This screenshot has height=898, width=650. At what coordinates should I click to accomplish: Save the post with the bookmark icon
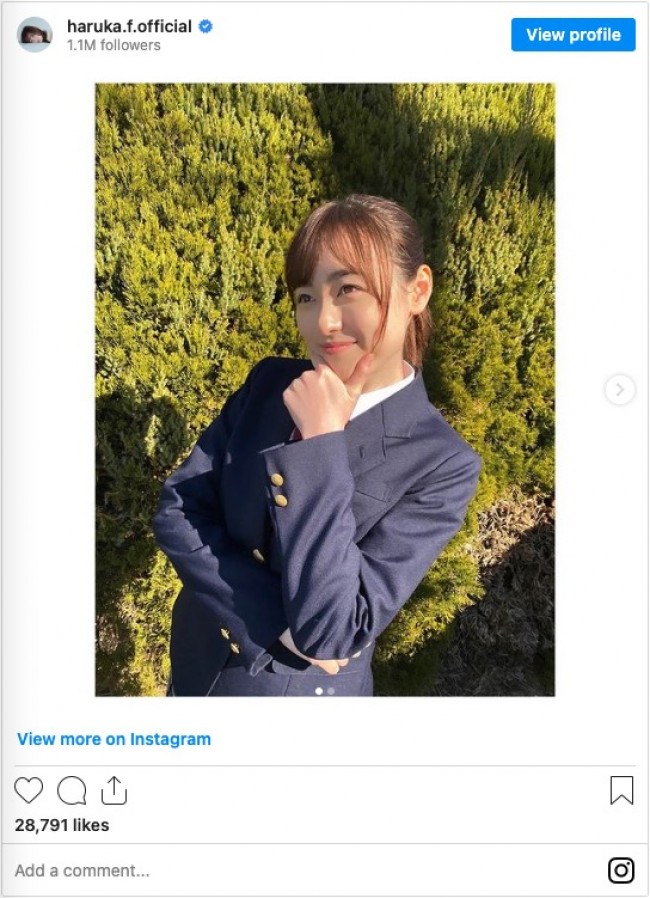[621, 791]
